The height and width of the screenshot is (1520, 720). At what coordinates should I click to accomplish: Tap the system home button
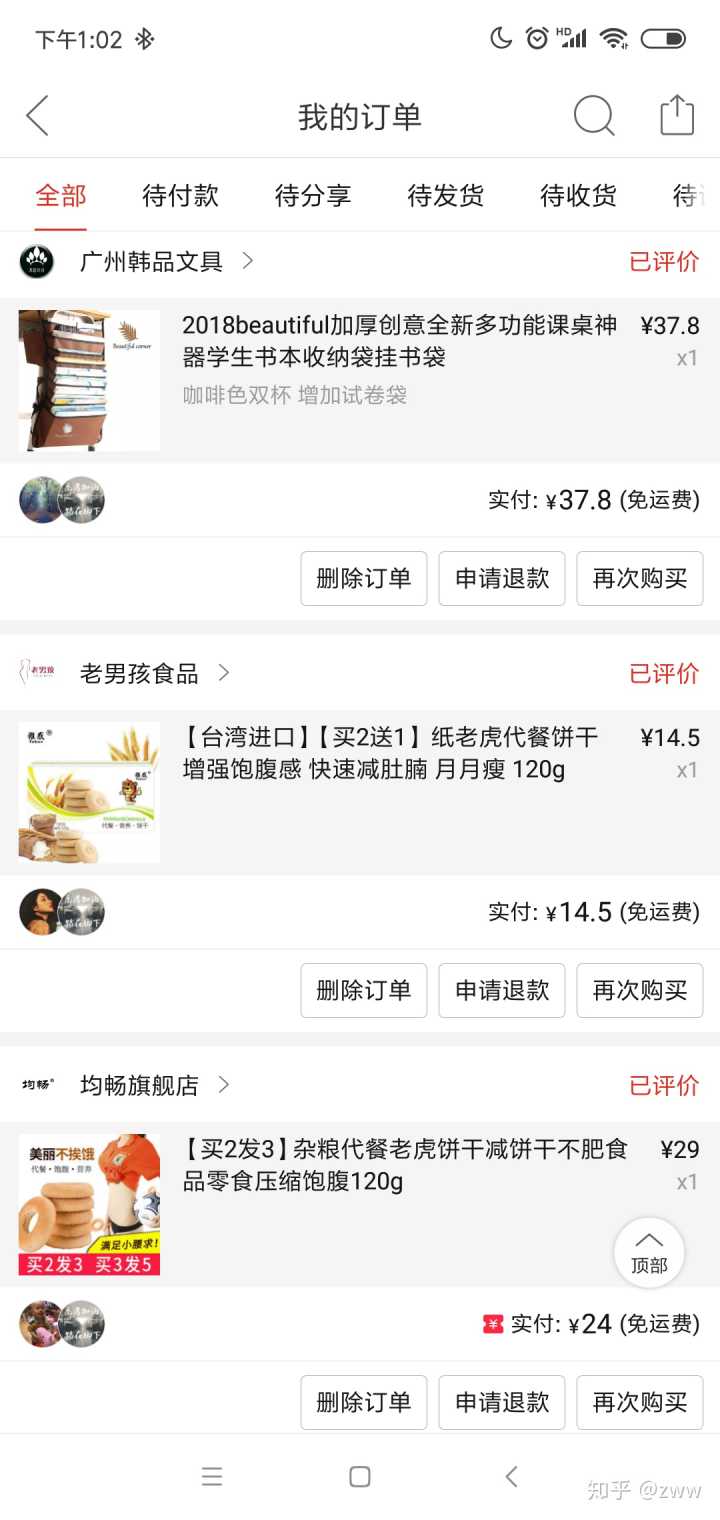click(360, 1477)
